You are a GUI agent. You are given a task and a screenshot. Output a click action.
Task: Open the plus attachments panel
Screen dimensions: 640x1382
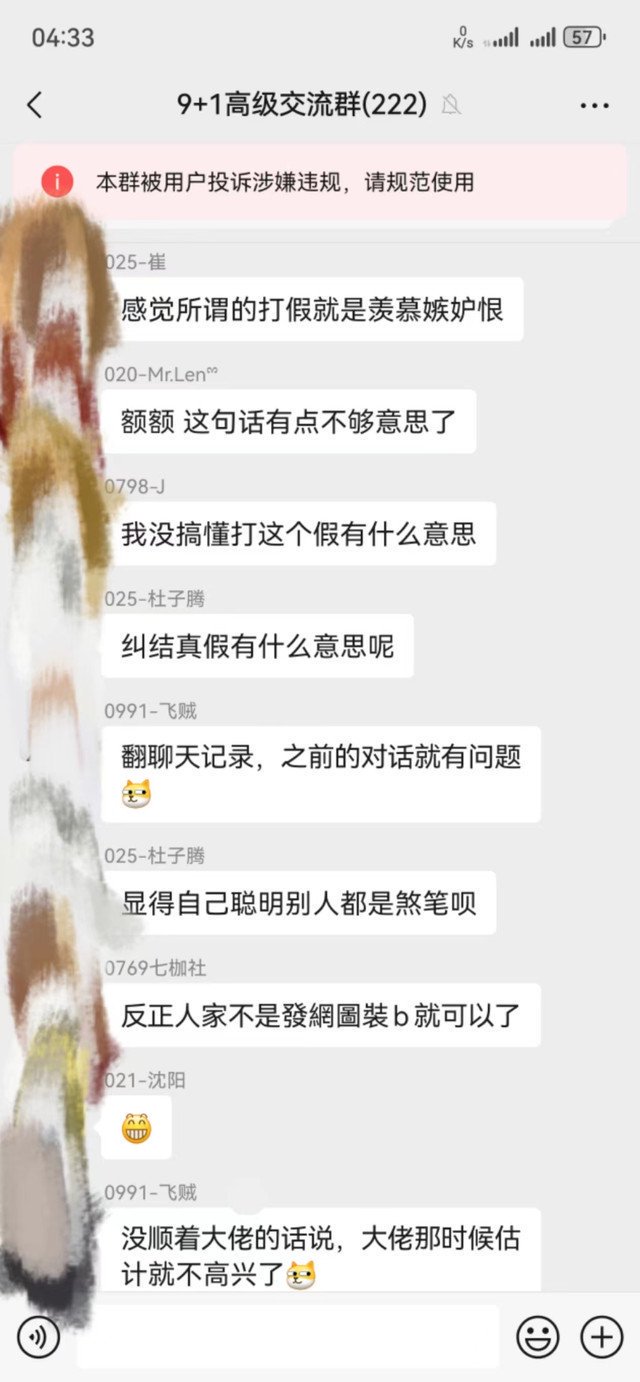602,1337
